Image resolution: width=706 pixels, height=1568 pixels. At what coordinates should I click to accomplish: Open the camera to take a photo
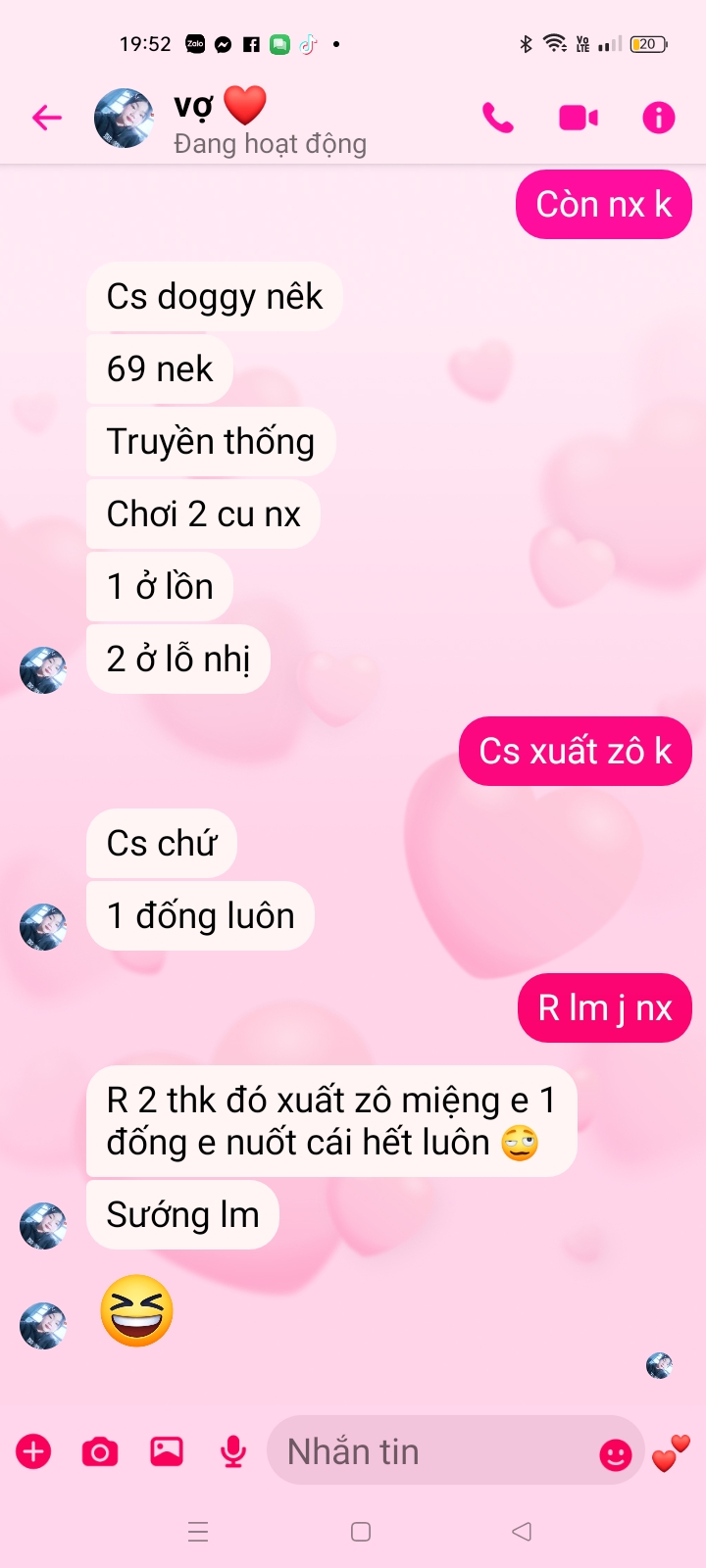pyautogui.click(x=100, y=1451)
